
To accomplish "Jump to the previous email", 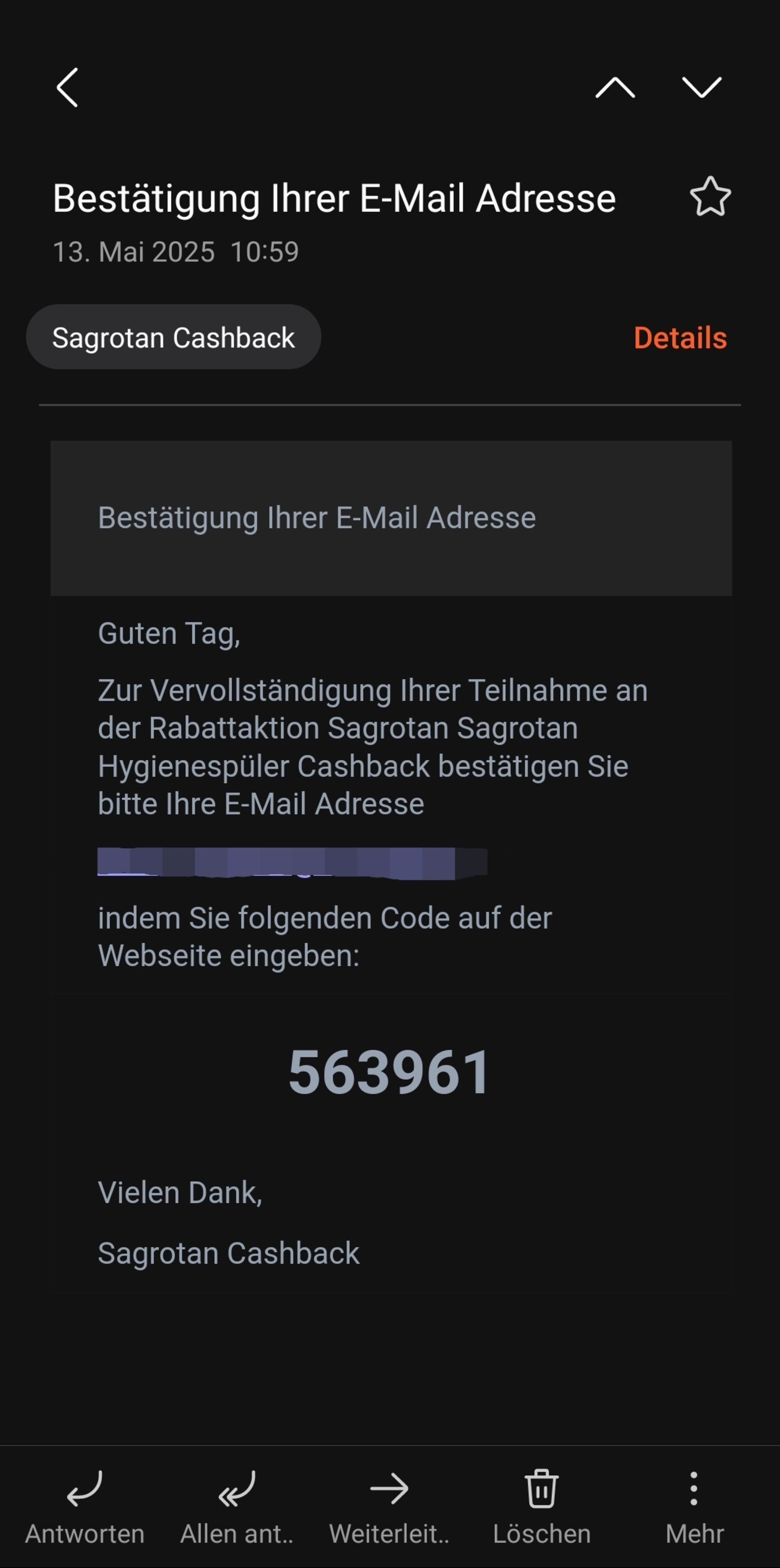I will pos(615,88).
